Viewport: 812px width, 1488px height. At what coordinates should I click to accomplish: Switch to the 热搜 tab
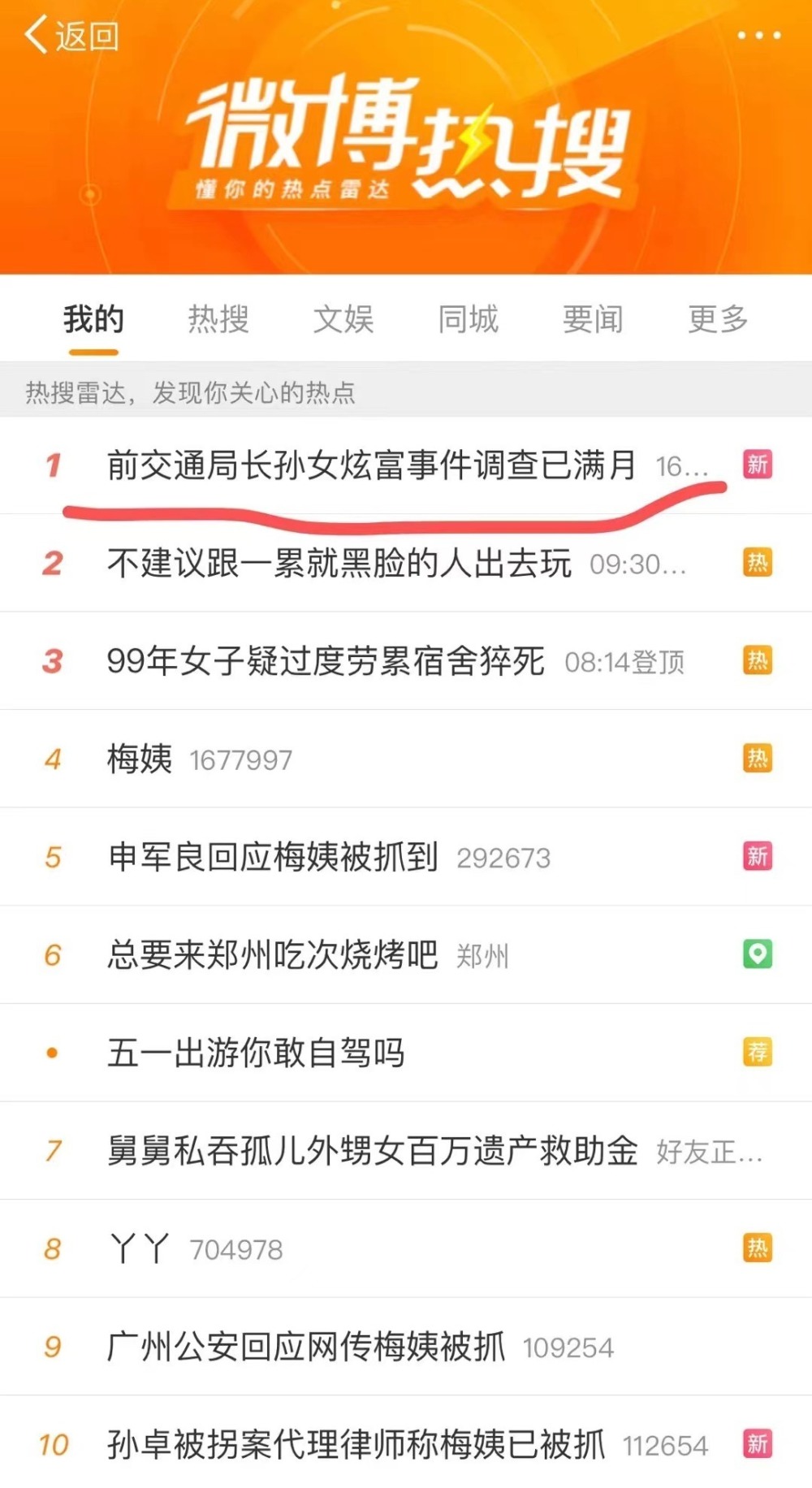point(218,319)
